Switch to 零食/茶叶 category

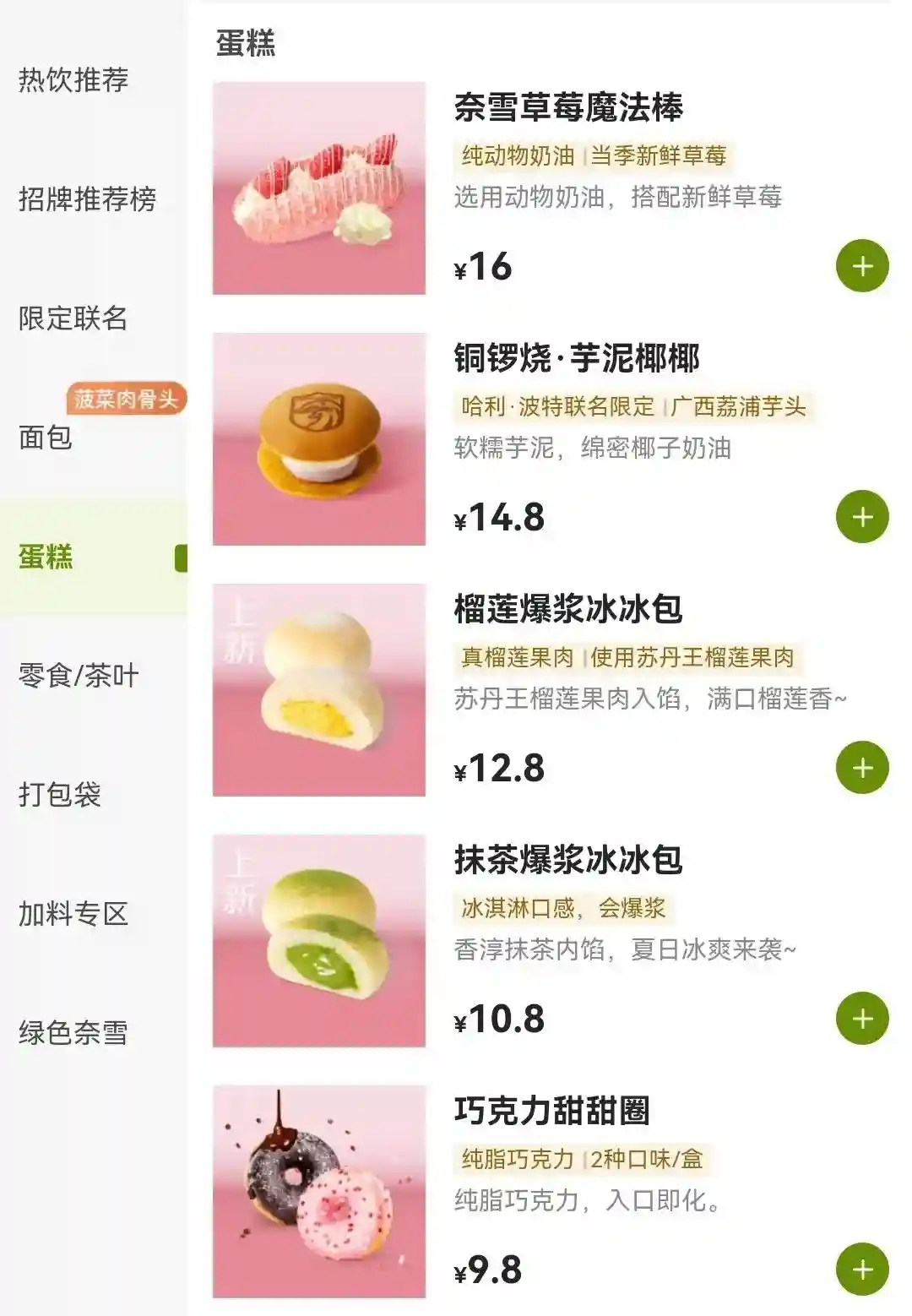coord(79,676)
